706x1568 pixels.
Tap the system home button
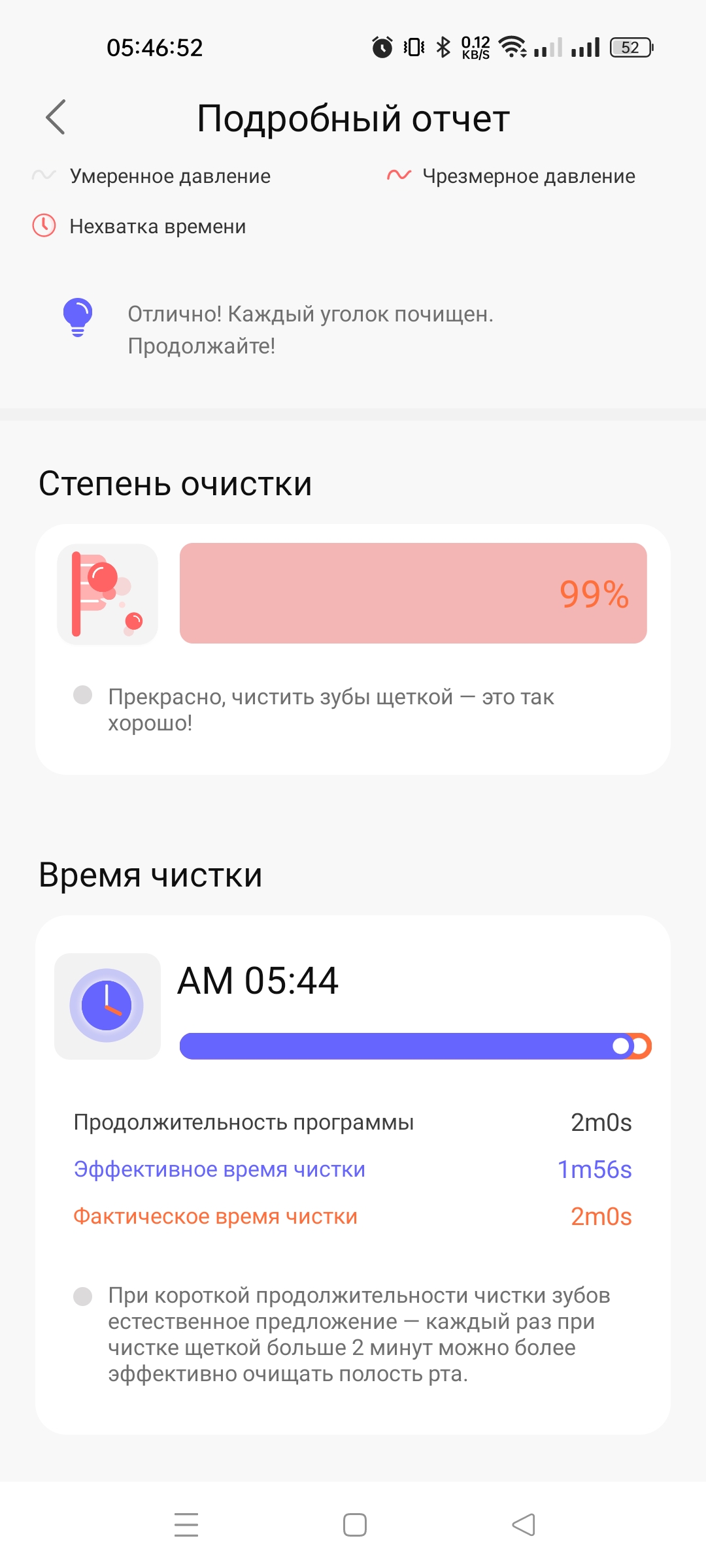pos(354,1525)
